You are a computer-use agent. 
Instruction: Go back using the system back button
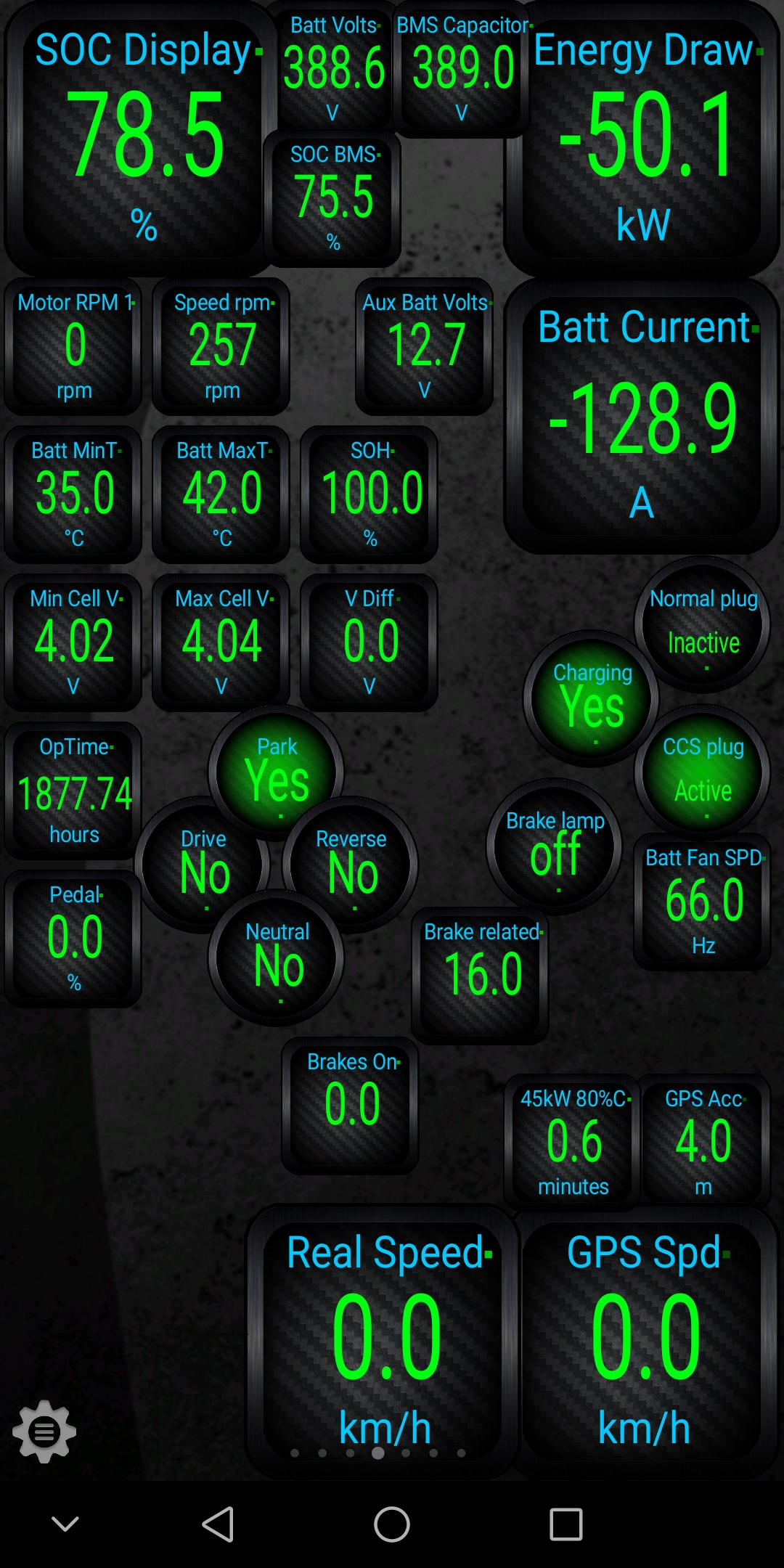(218, 1523)
